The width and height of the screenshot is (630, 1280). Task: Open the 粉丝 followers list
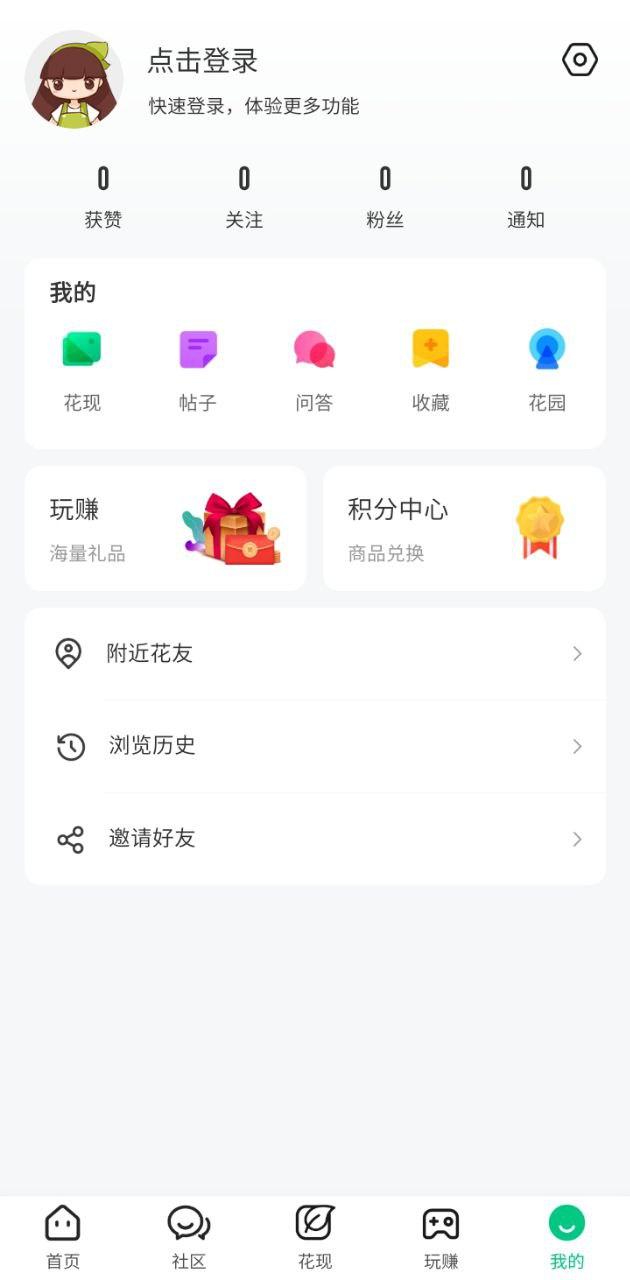tap(385, 197)
